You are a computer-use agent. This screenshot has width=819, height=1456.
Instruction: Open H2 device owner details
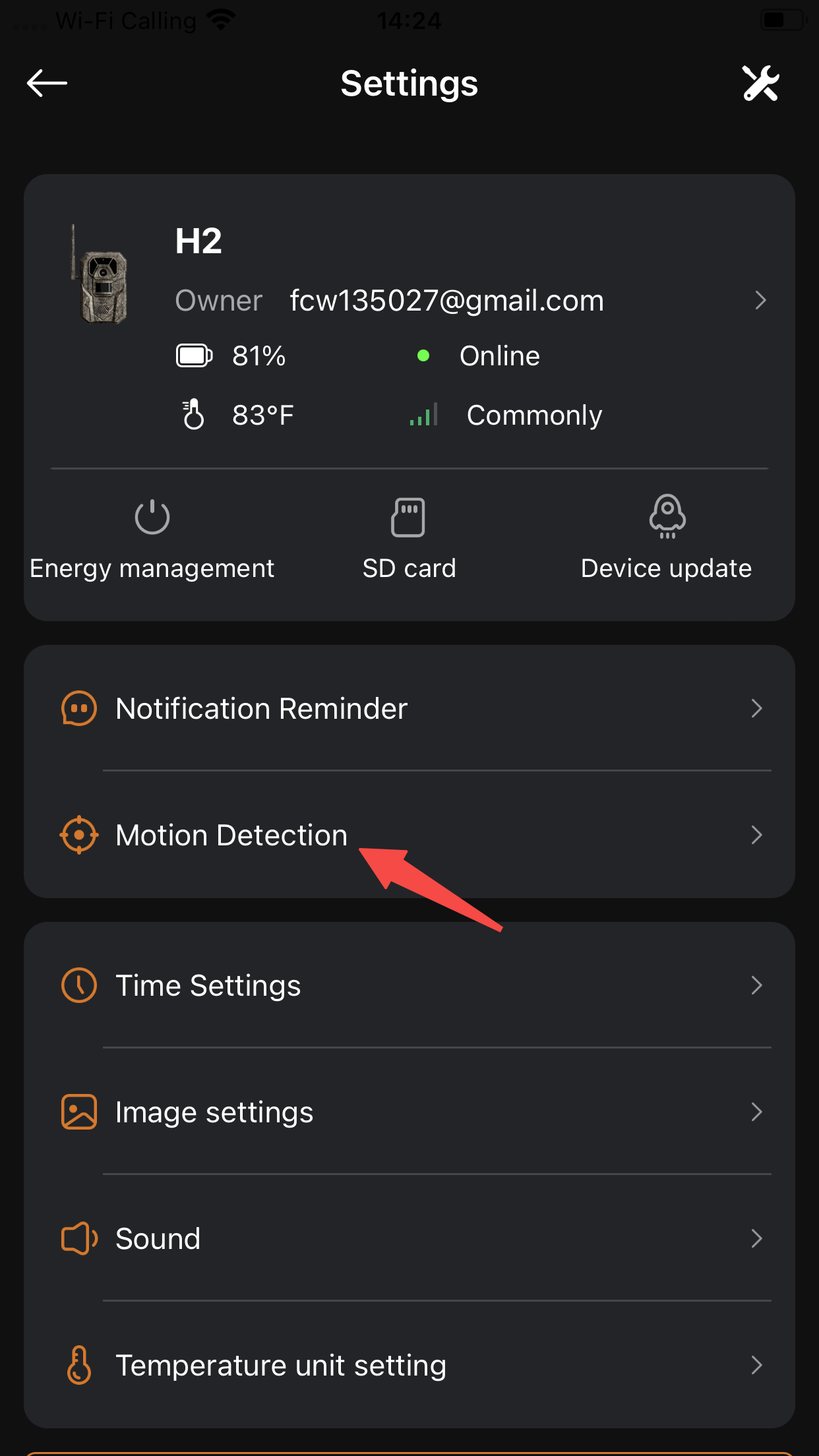tap(760, 301)
